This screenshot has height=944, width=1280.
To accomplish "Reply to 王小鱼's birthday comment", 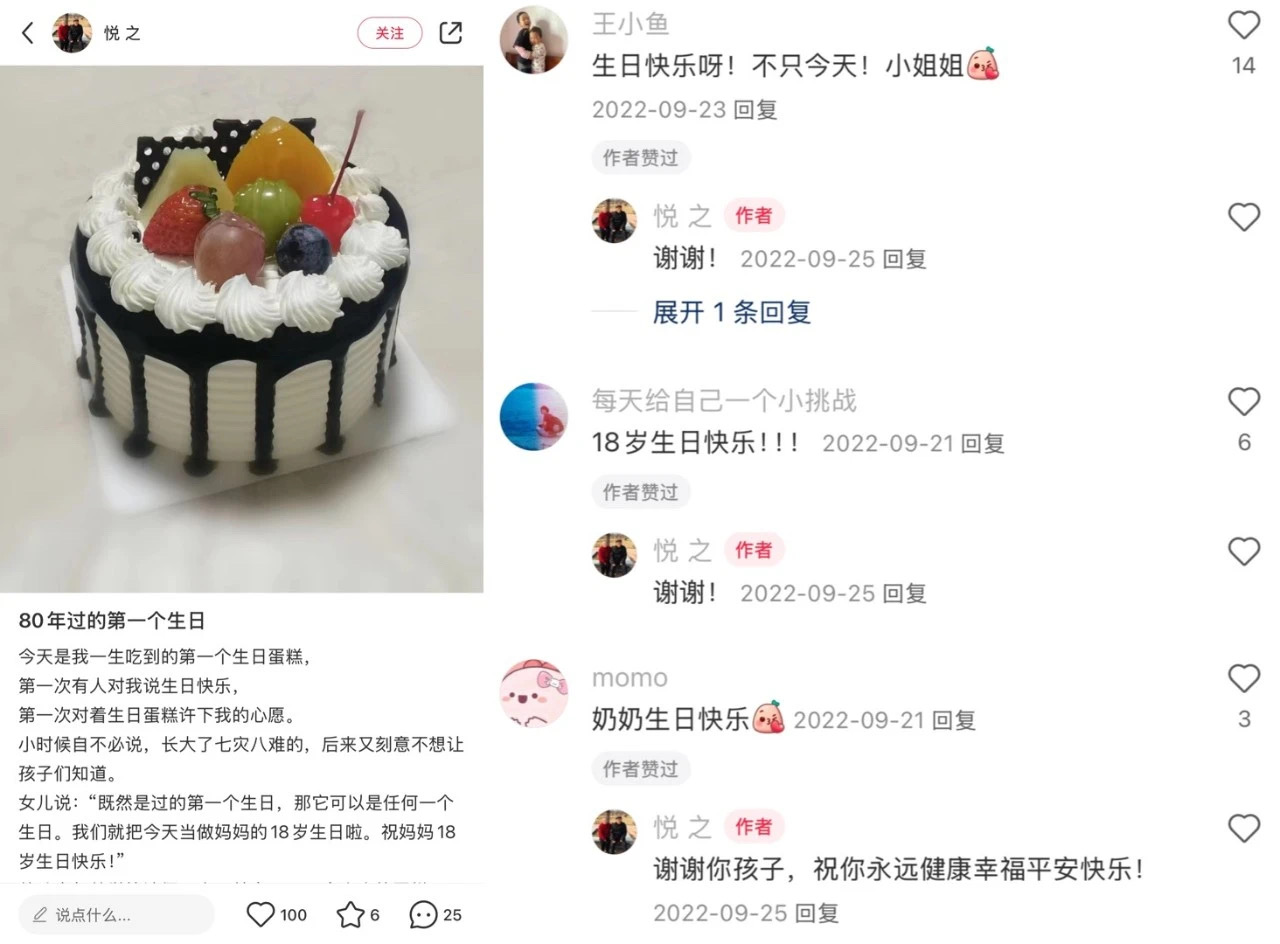I will [x=755, y=110].
